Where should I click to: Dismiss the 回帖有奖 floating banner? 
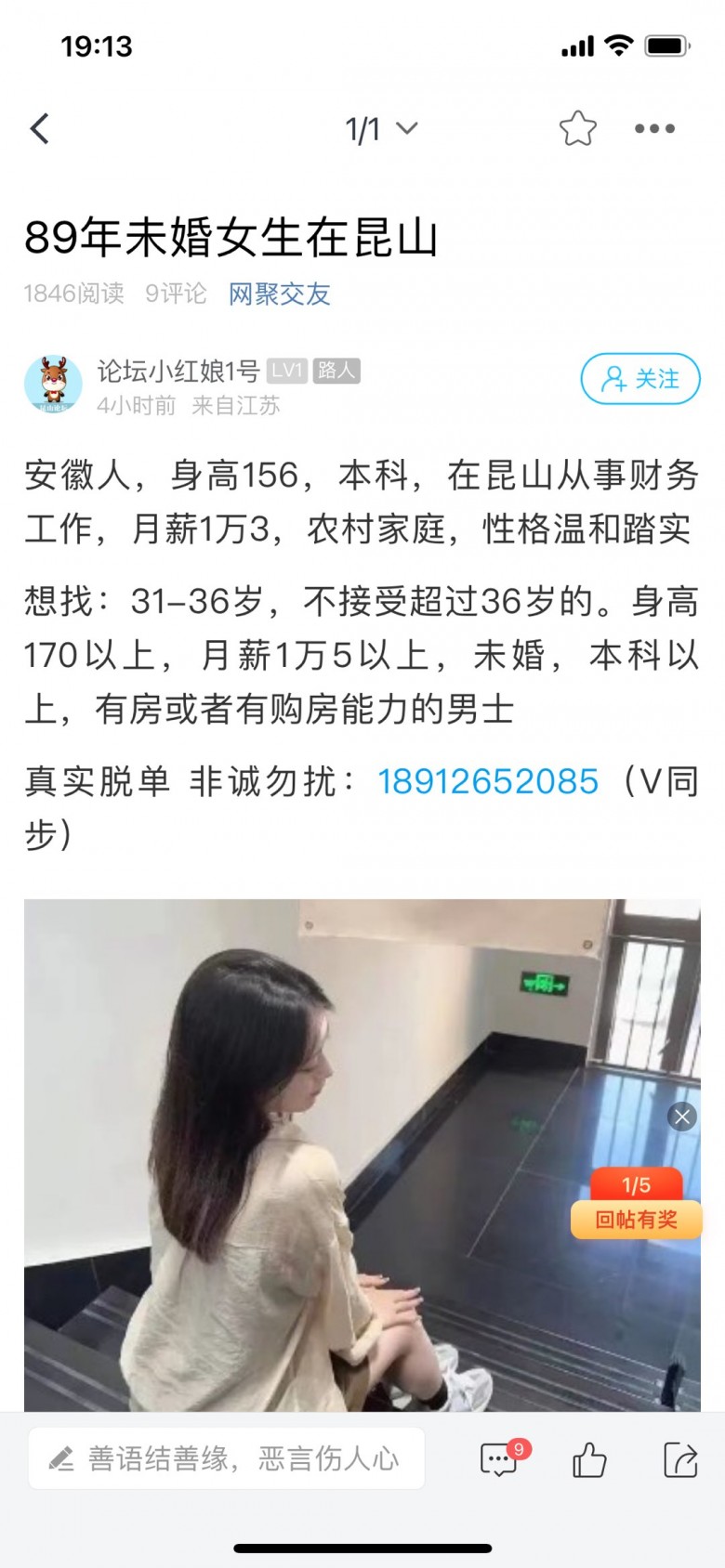point(682,1117)
